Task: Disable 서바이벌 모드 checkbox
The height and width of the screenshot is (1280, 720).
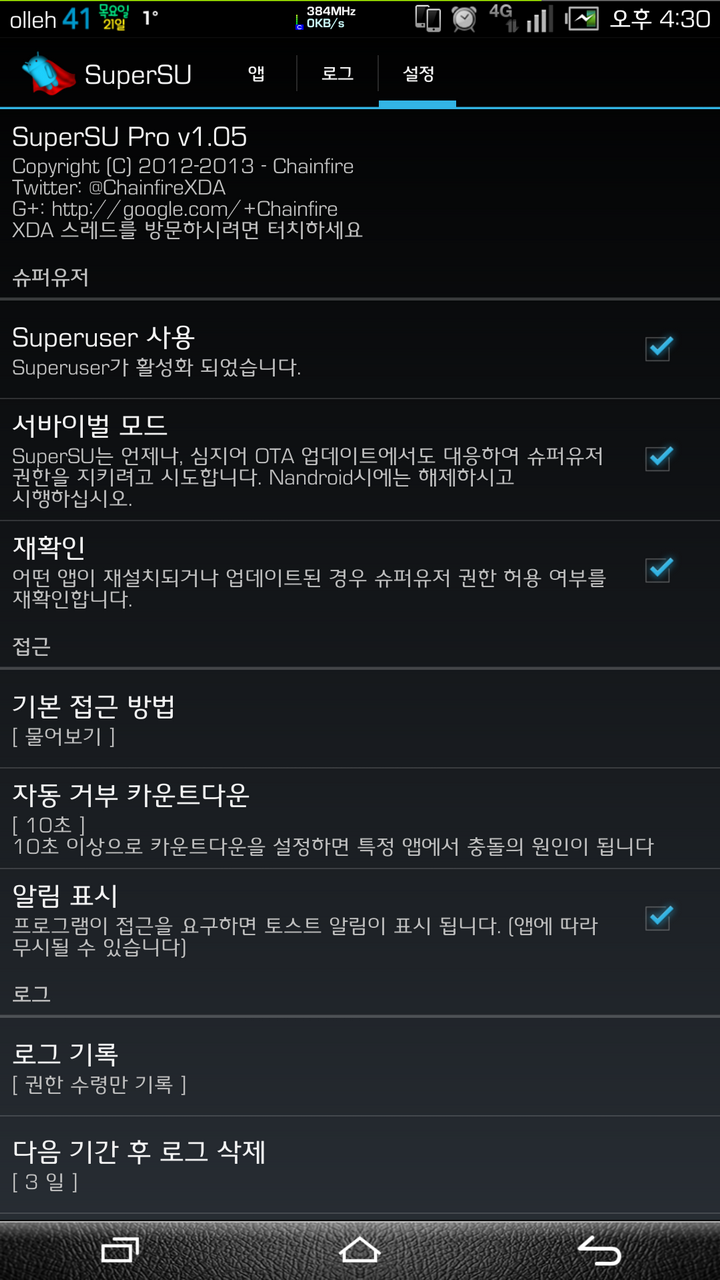Action: pos(658,458)
